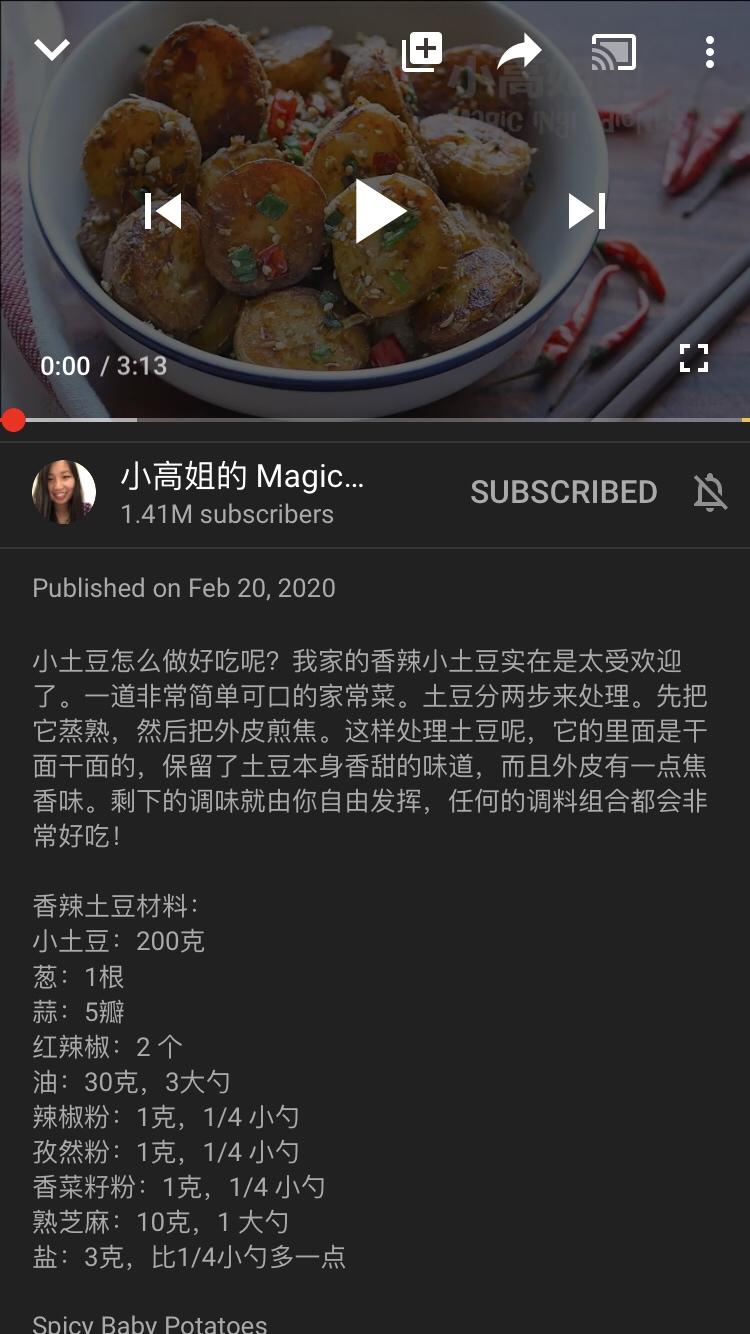Collapse the video player with the down chevron

click(52, 48)
